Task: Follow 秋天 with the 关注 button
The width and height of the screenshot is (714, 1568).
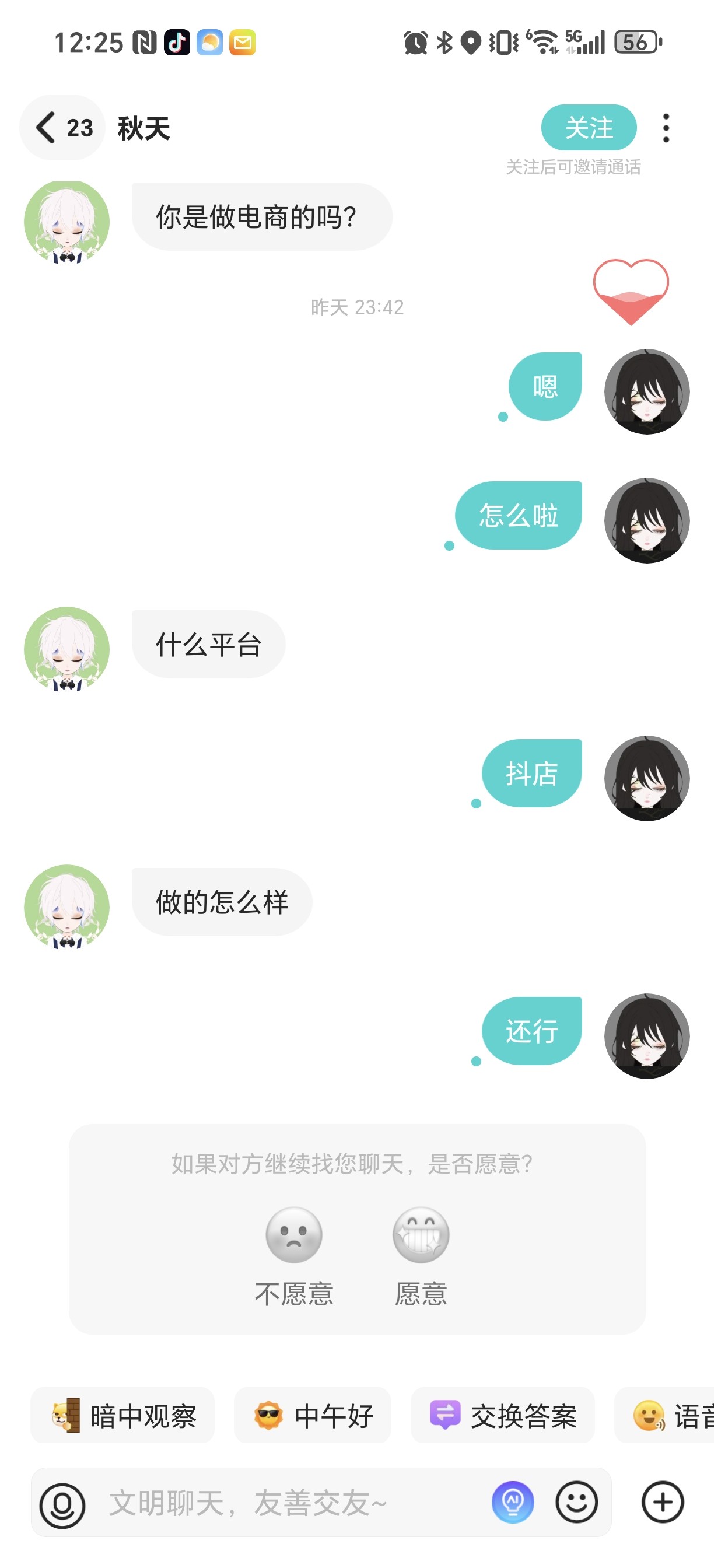Action: 589,128
